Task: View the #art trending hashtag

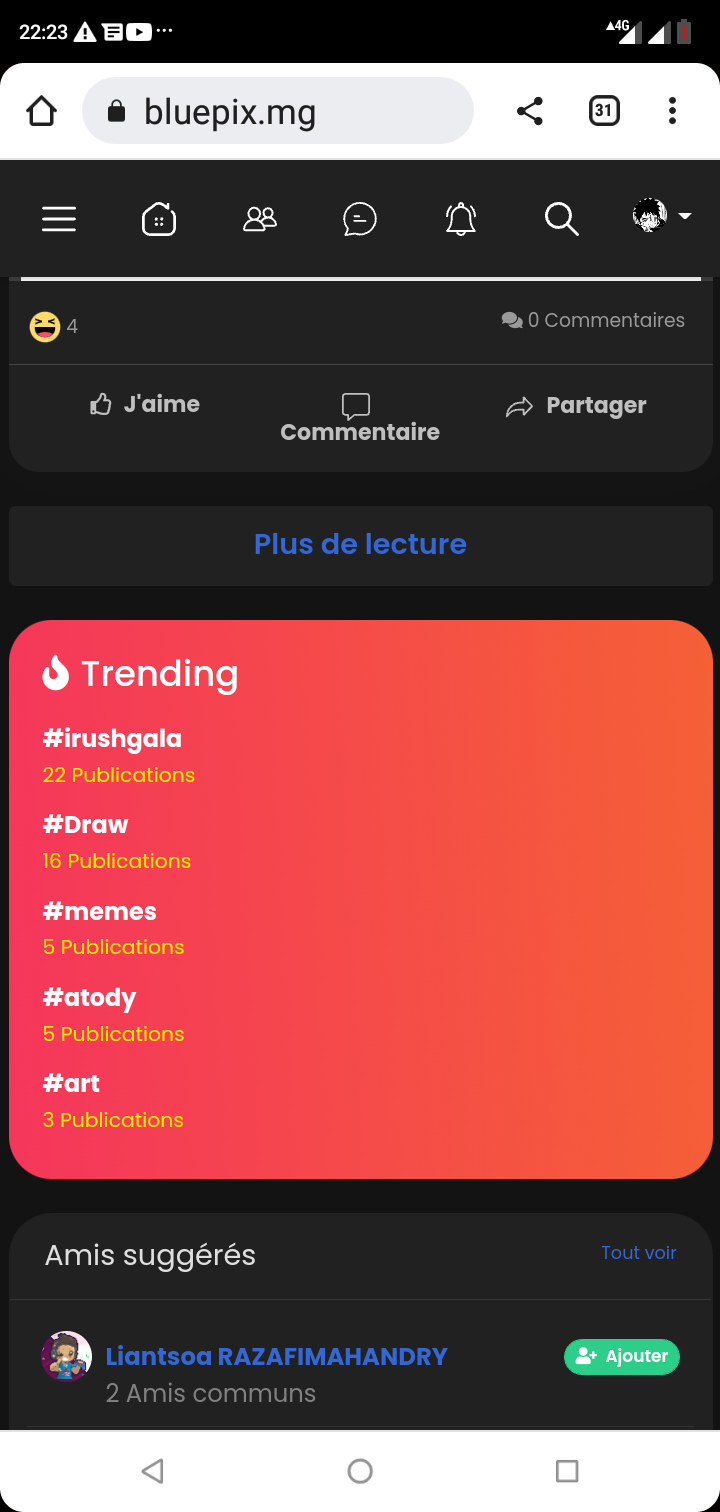Action: point(72,1084)
